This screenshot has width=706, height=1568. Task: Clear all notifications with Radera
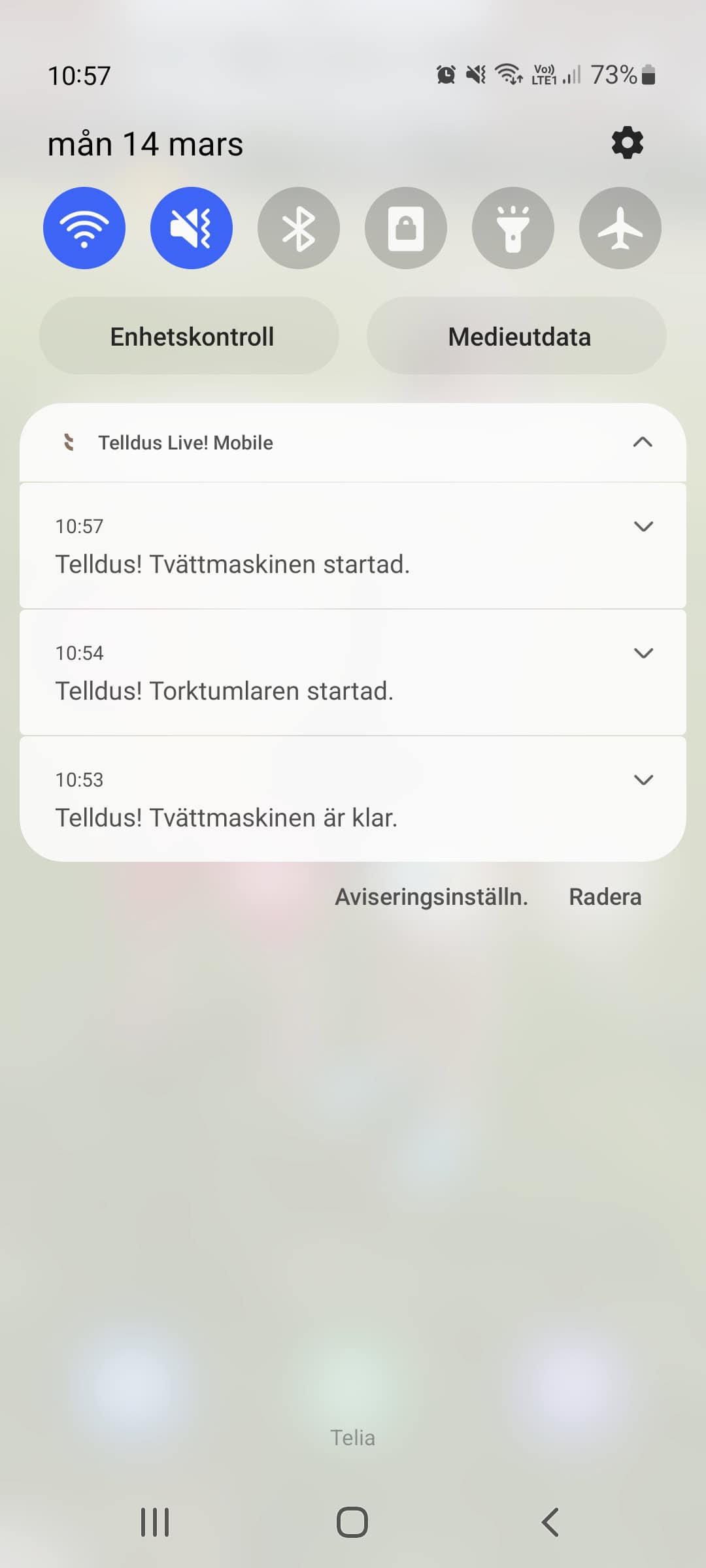pyautogui.click(x=605, y=897)
